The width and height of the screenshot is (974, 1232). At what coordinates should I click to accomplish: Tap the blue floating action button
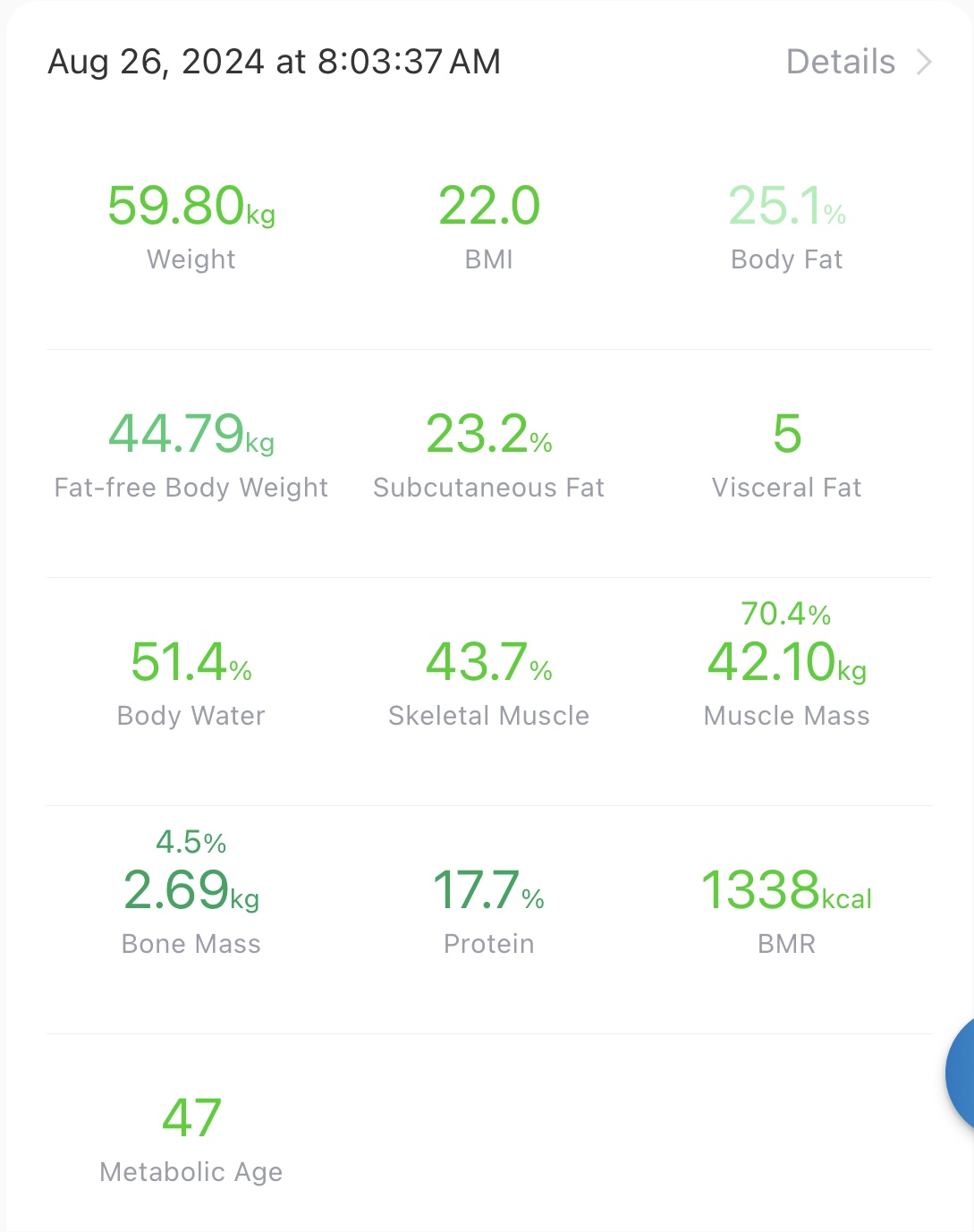point(961,1074)
